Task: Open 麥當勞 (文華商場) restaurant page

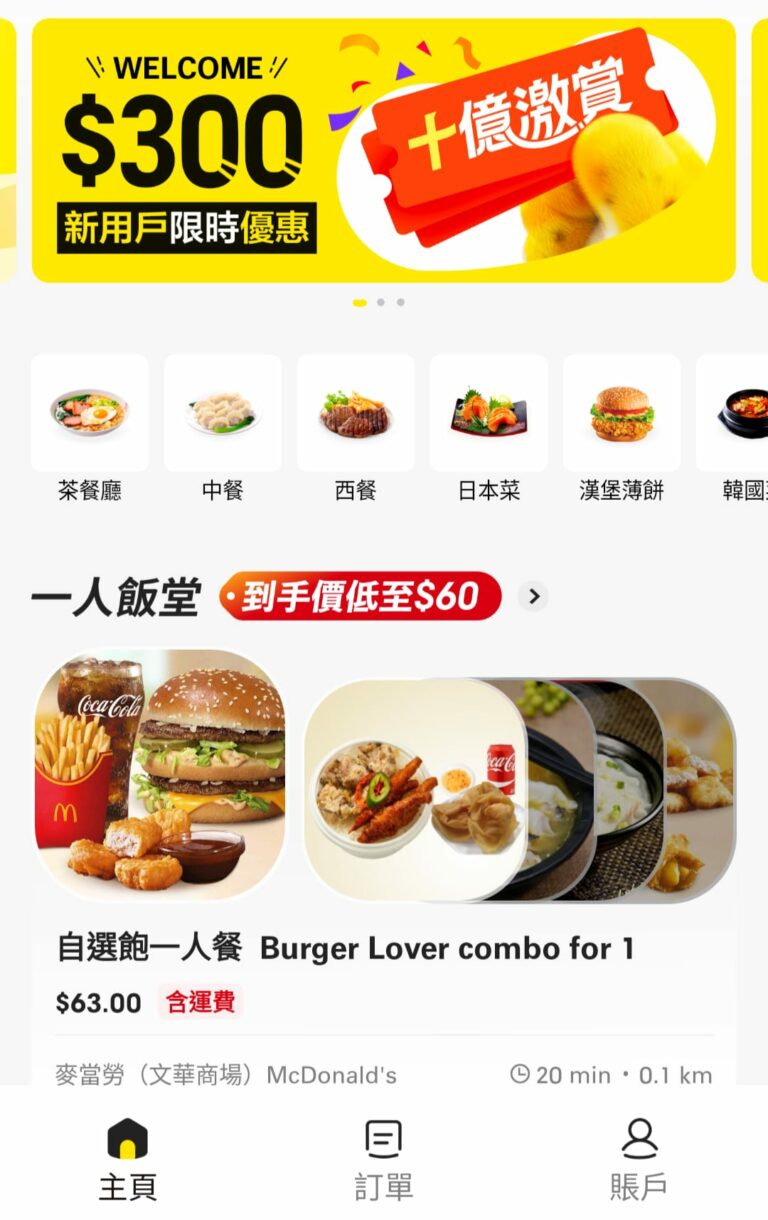Action: pyautogui.click(x=225, y=1075)
